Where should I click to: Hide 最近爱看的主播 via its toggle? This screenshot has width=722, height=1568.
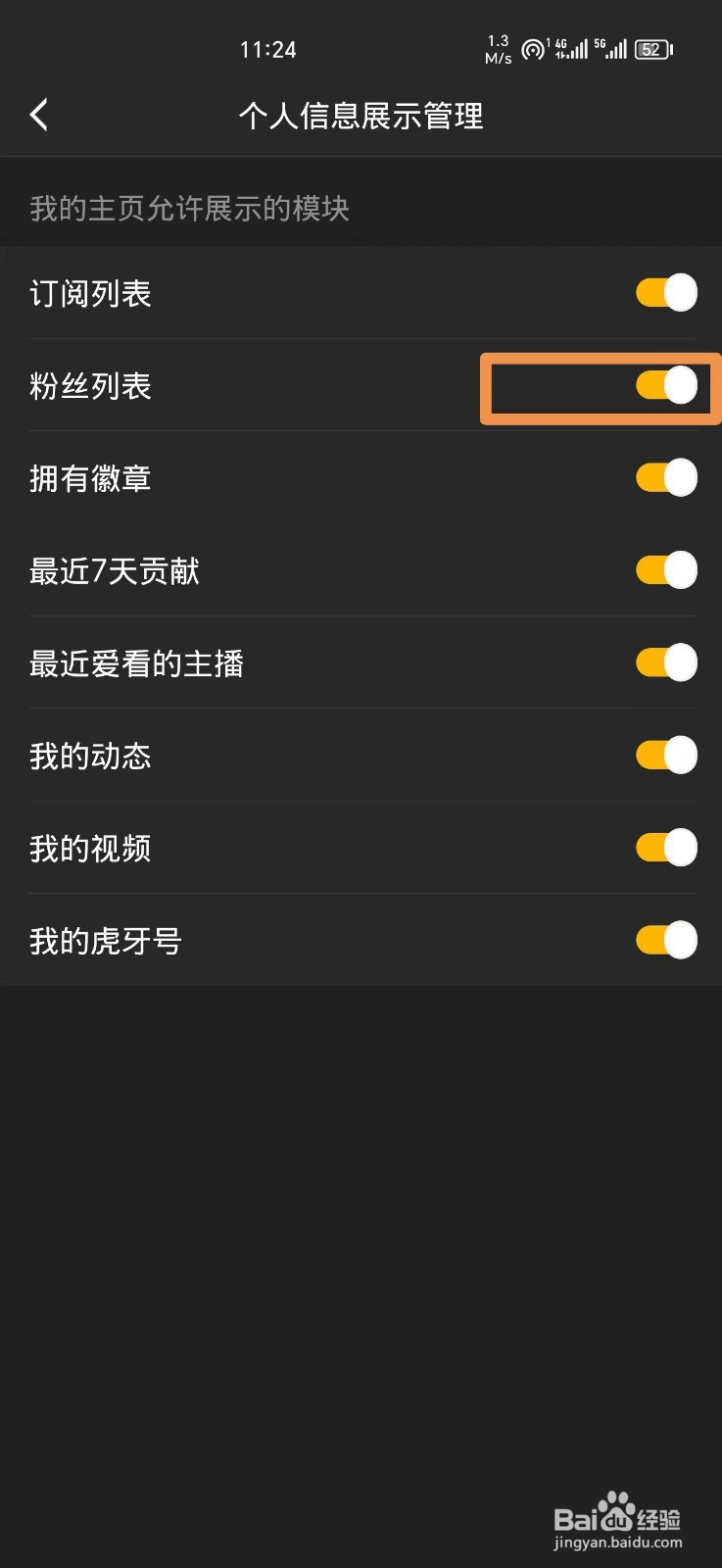[x=666, y=662]
